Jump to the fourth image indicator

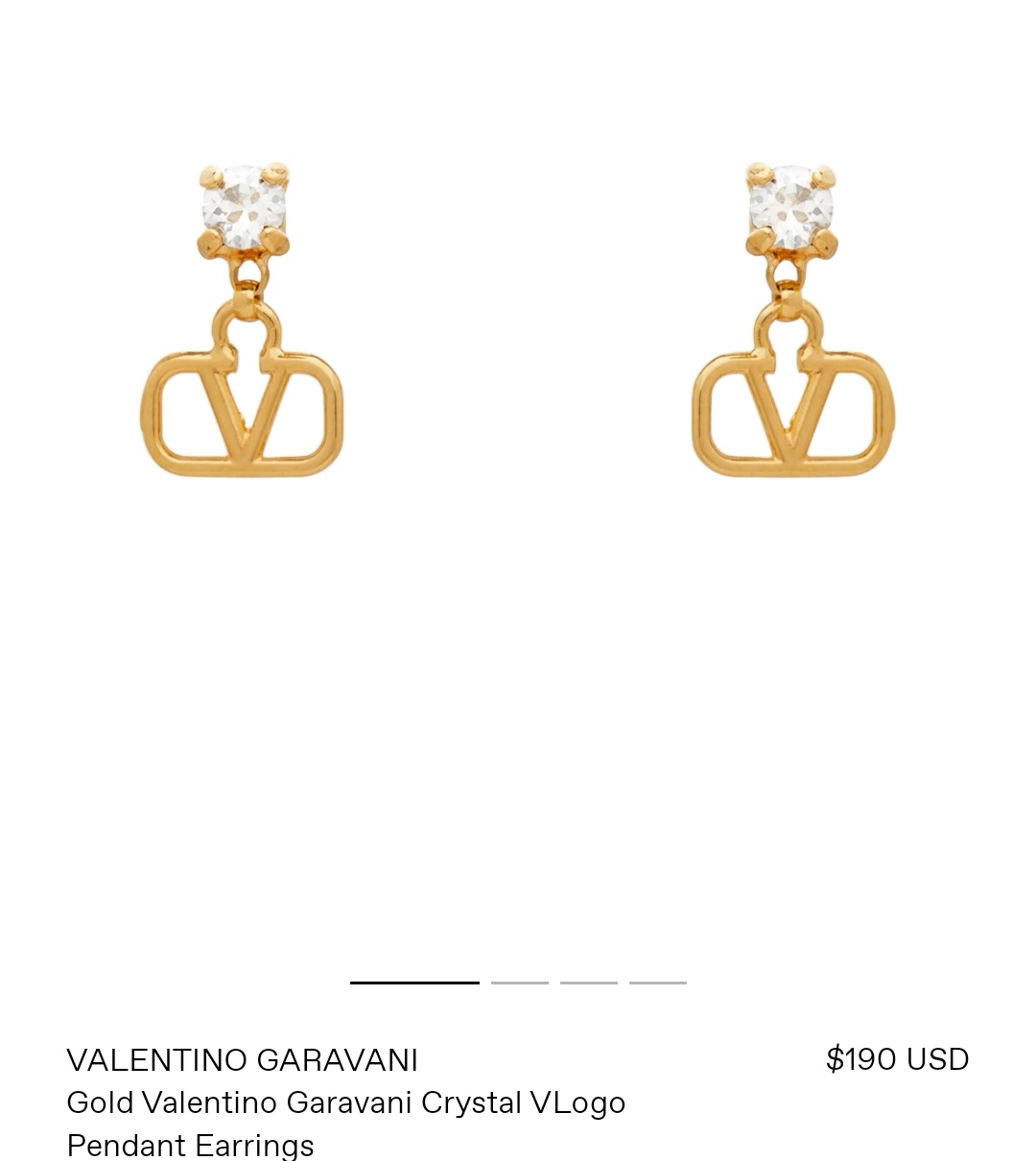click(x=657, y=983)
